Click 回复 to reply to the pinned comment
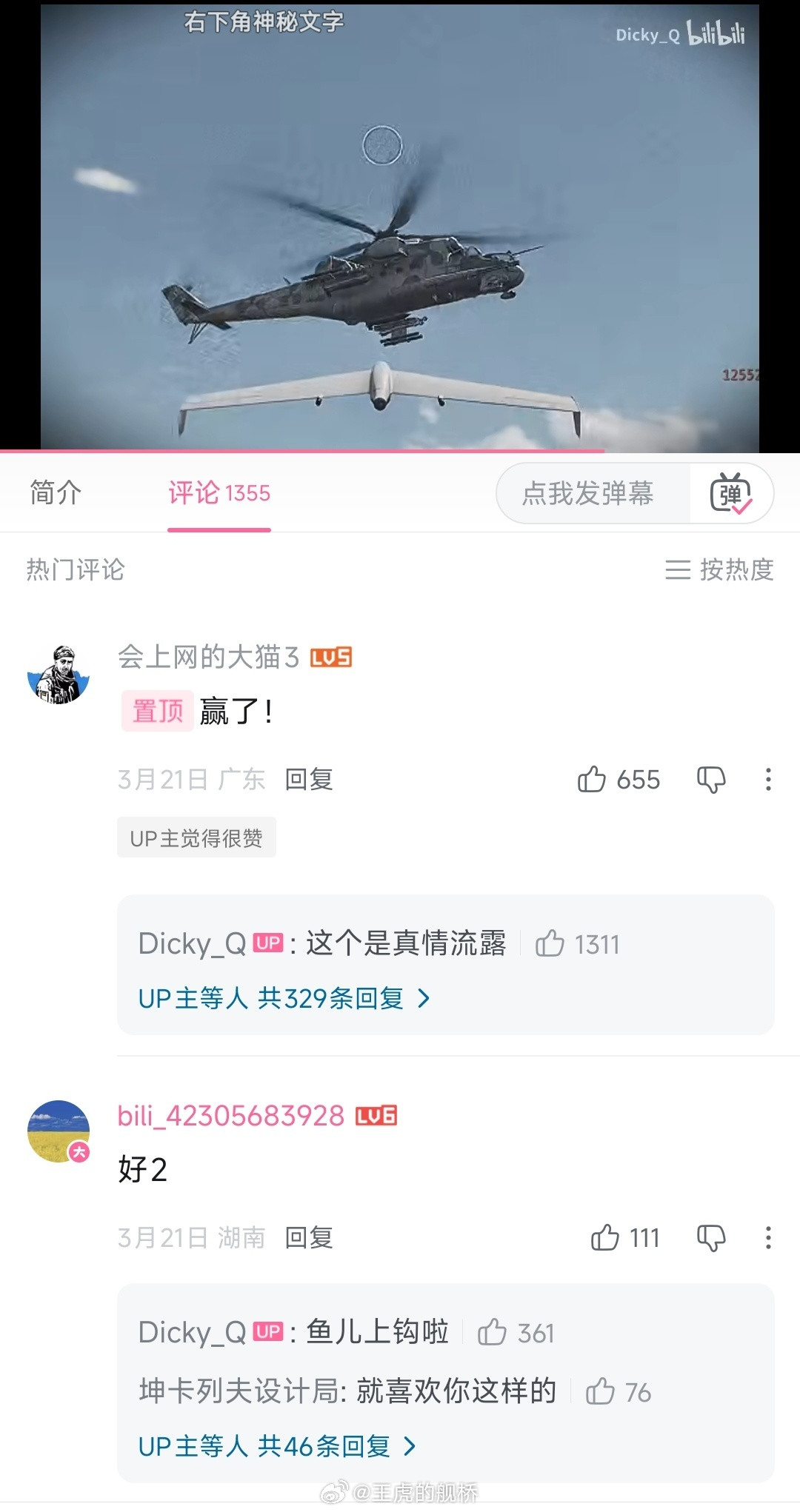This screenshot has width=800, height=1512. [308, 779]
